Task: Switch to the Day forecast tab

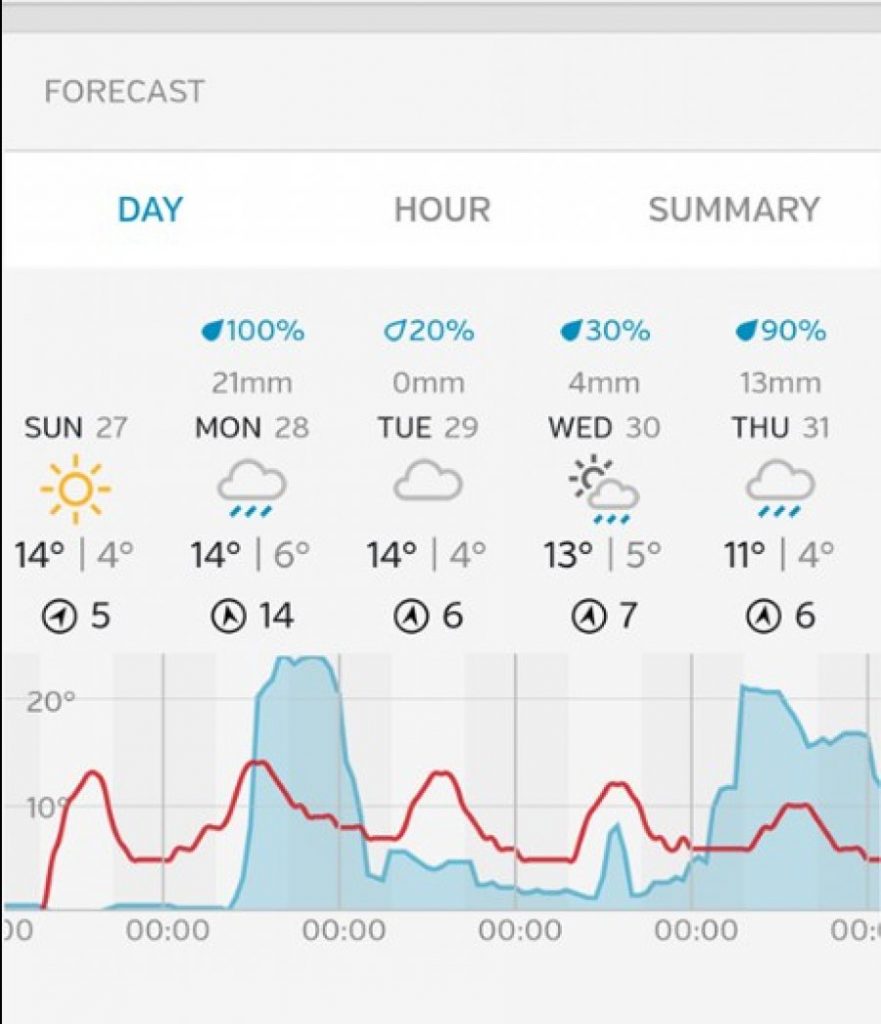Action: coord(150,210)
